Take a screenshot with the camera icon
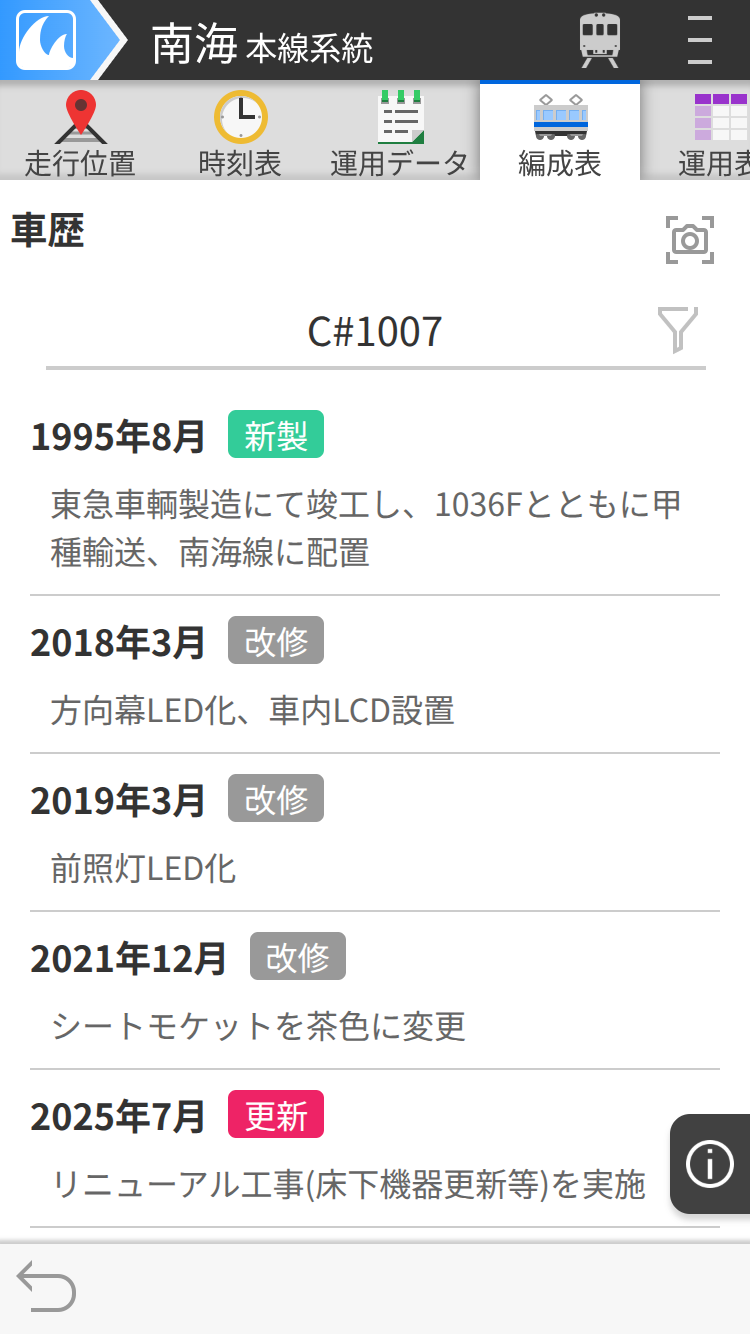 pos(690,240)
